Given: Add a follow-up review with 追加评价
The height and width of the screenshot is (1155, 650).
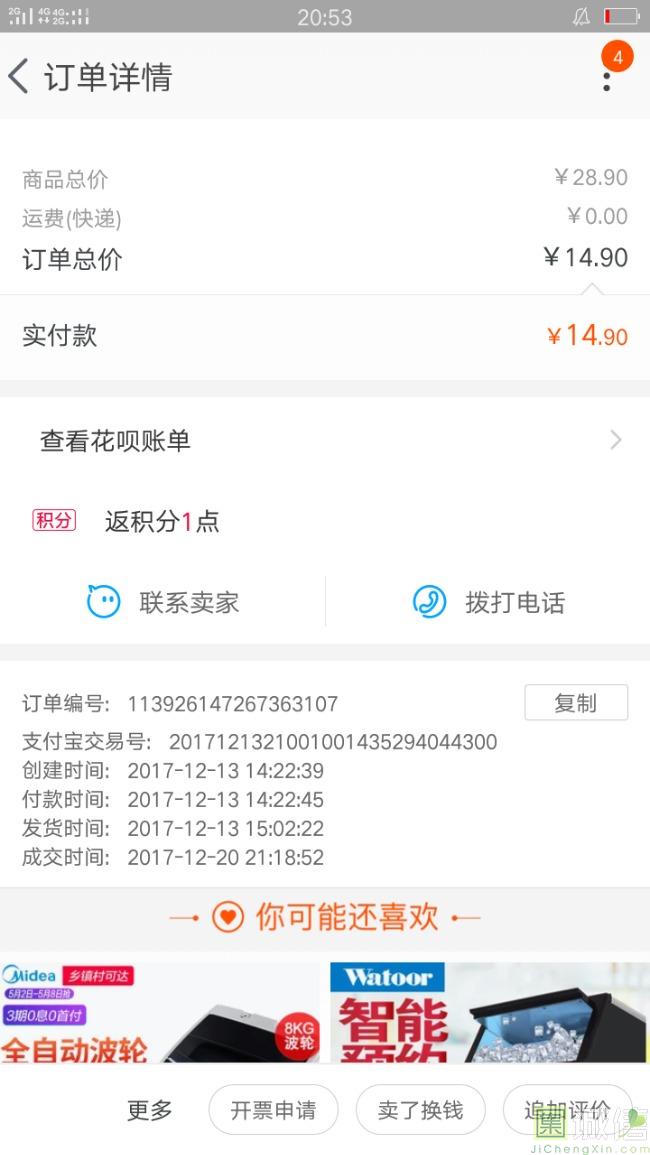Looking at the screenshot, I should tap(566, 1110).
